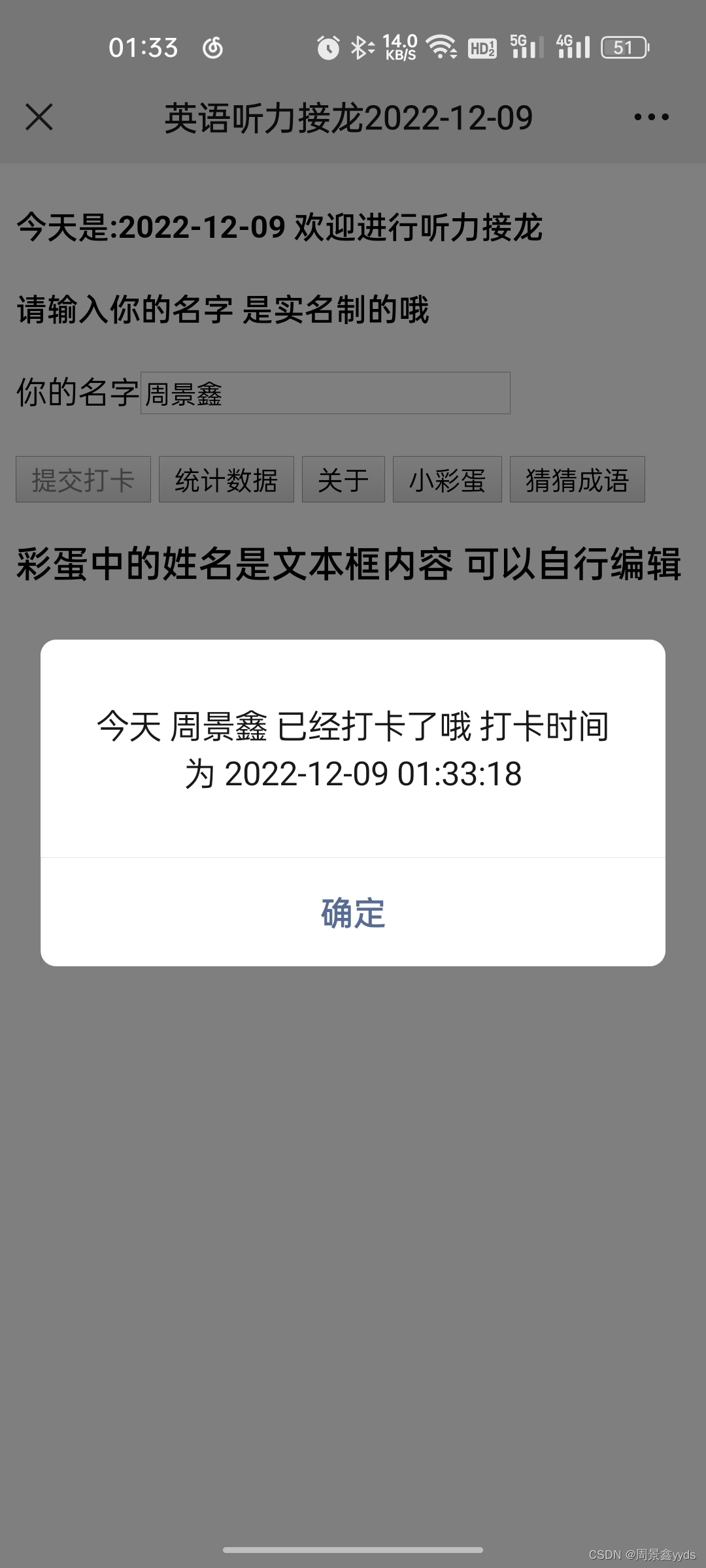706x1568 pixels.
Task: Start the 猜猜成语 idiom game
Action: point(577,480)
